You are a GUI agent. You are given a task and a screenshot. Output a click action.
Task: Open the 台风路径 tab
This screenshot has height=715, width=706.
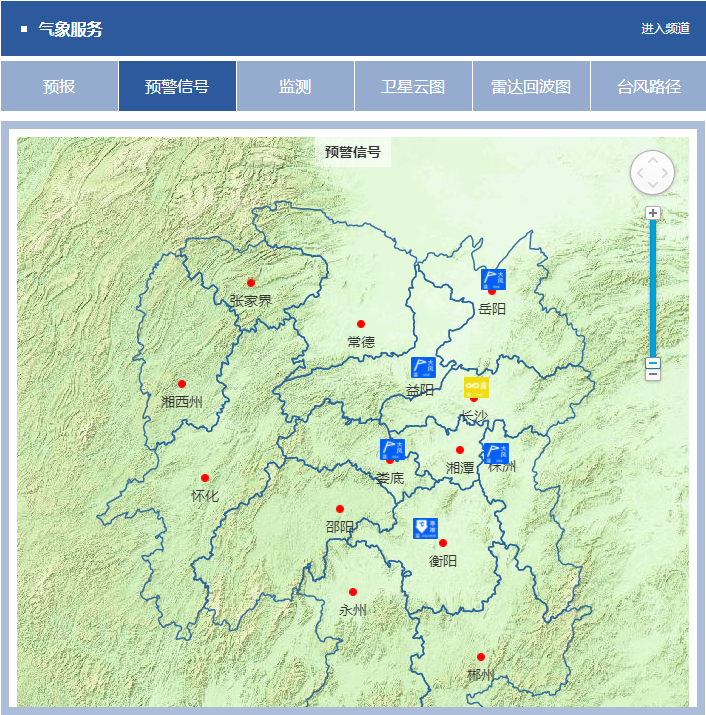click(649, 86)
